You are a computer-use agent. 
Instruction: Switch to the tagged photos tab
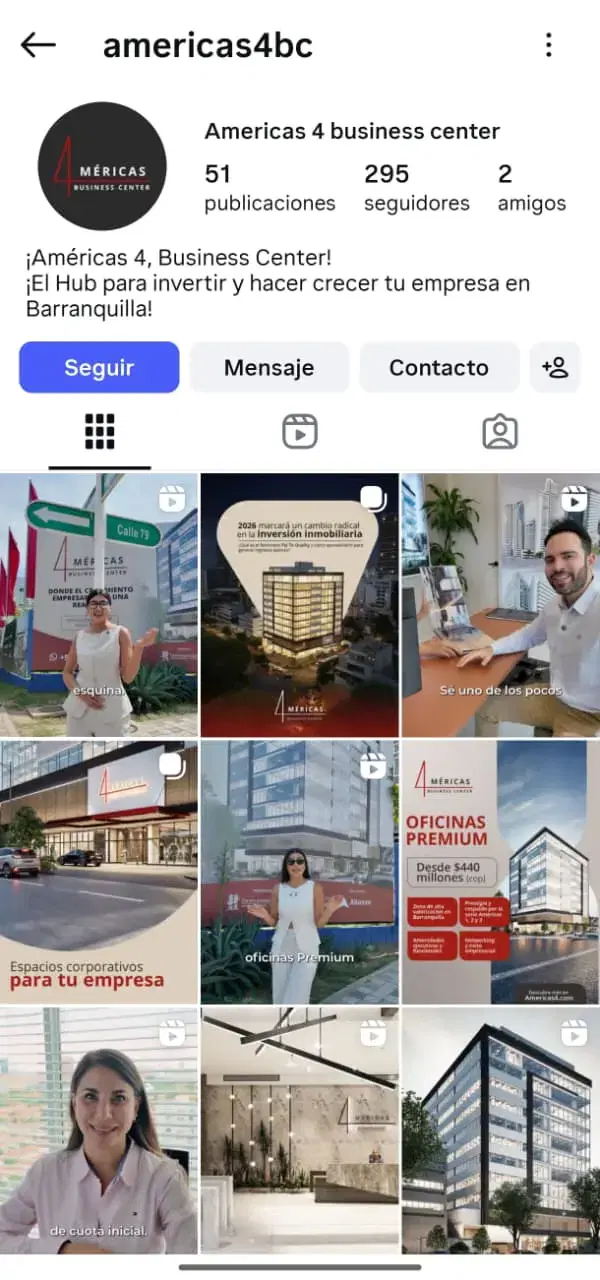click(500, 431)
